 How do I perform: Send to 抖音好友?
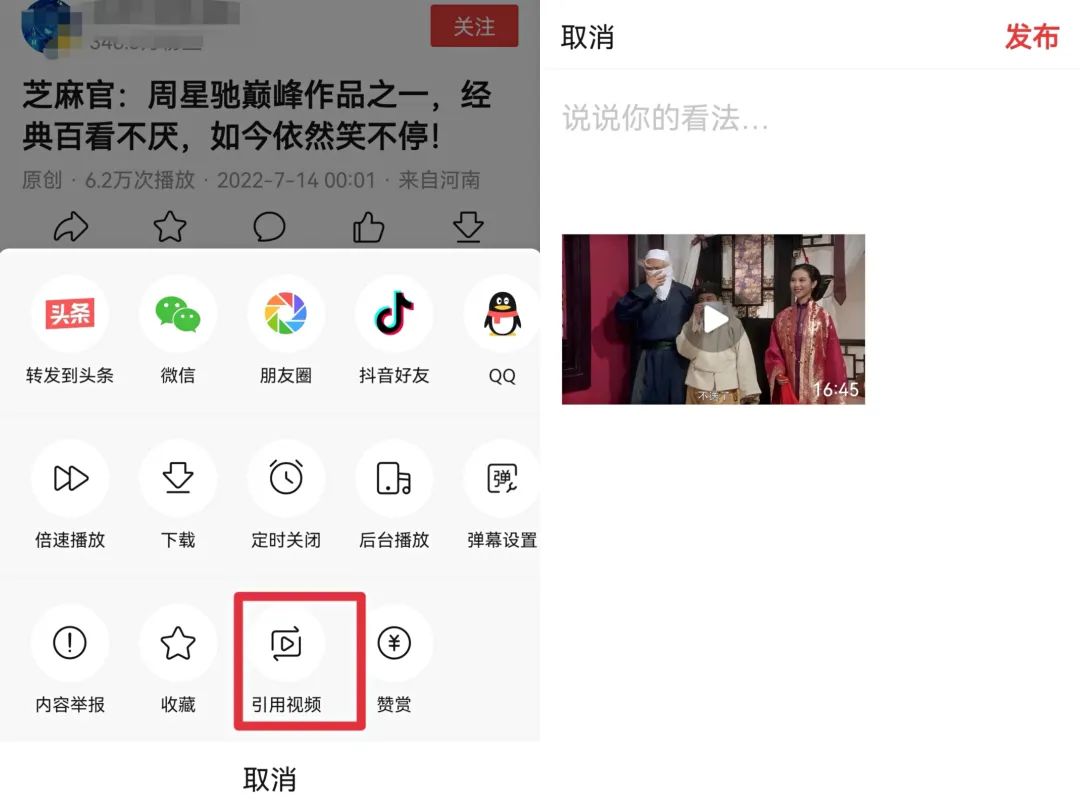coord(394,315)
